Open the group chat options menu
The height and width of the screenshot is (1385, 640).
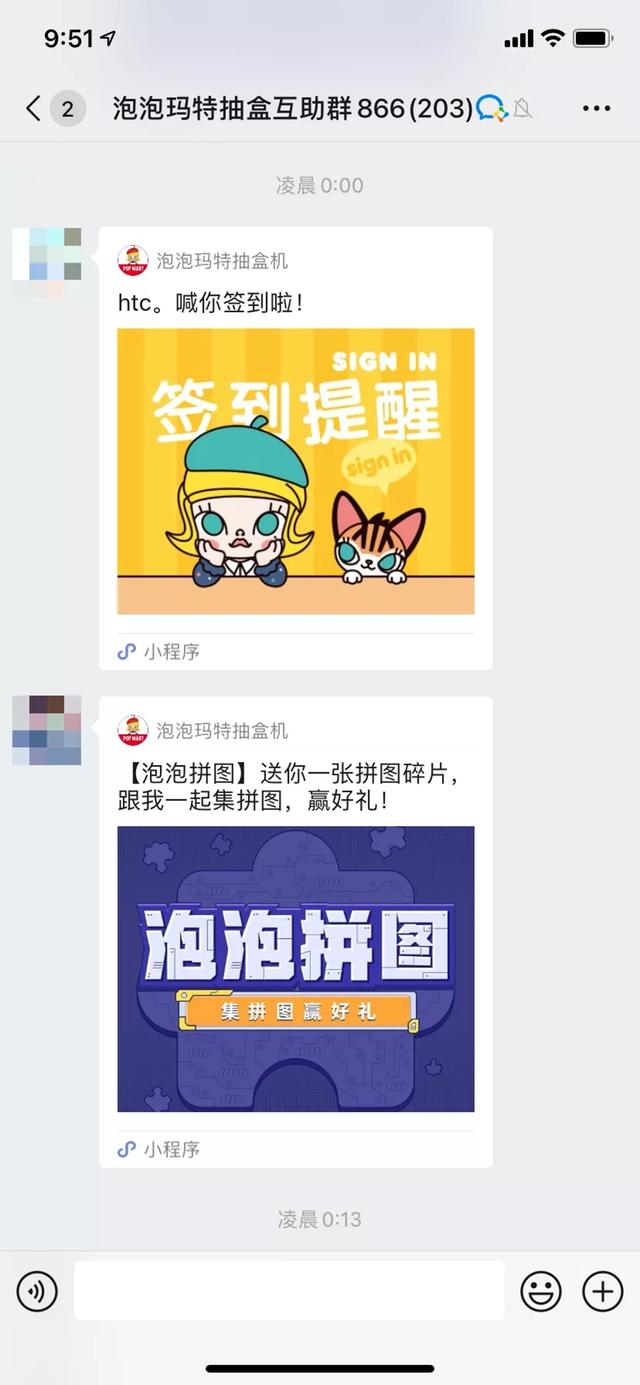596,108
